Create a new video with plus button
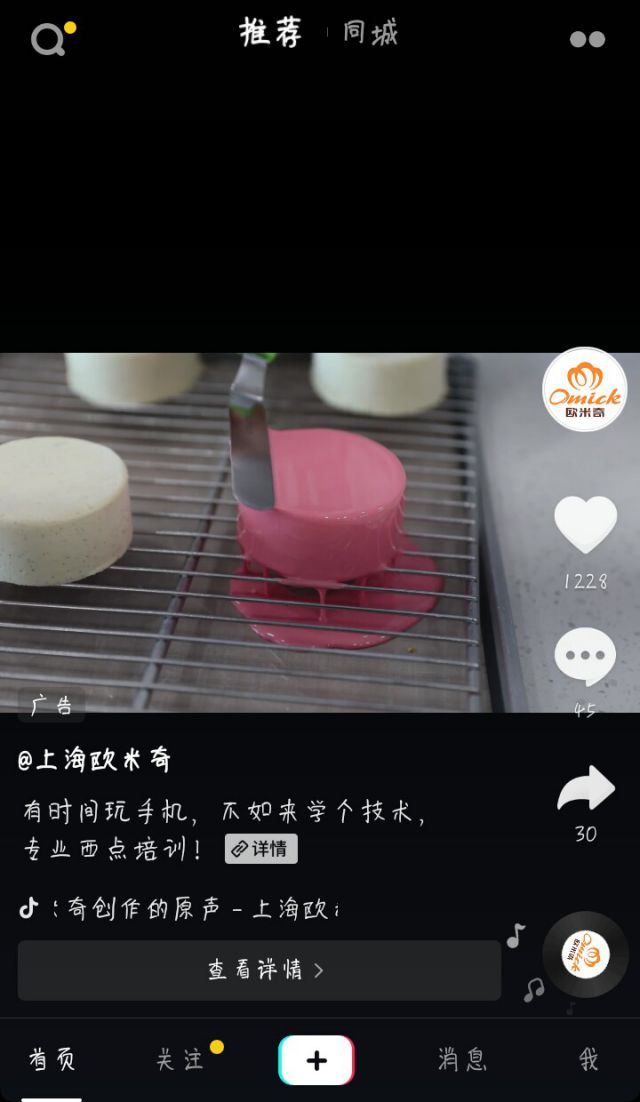Image resolution: width=640 pixels, height=1102 pixels. tap(316, 1060)
